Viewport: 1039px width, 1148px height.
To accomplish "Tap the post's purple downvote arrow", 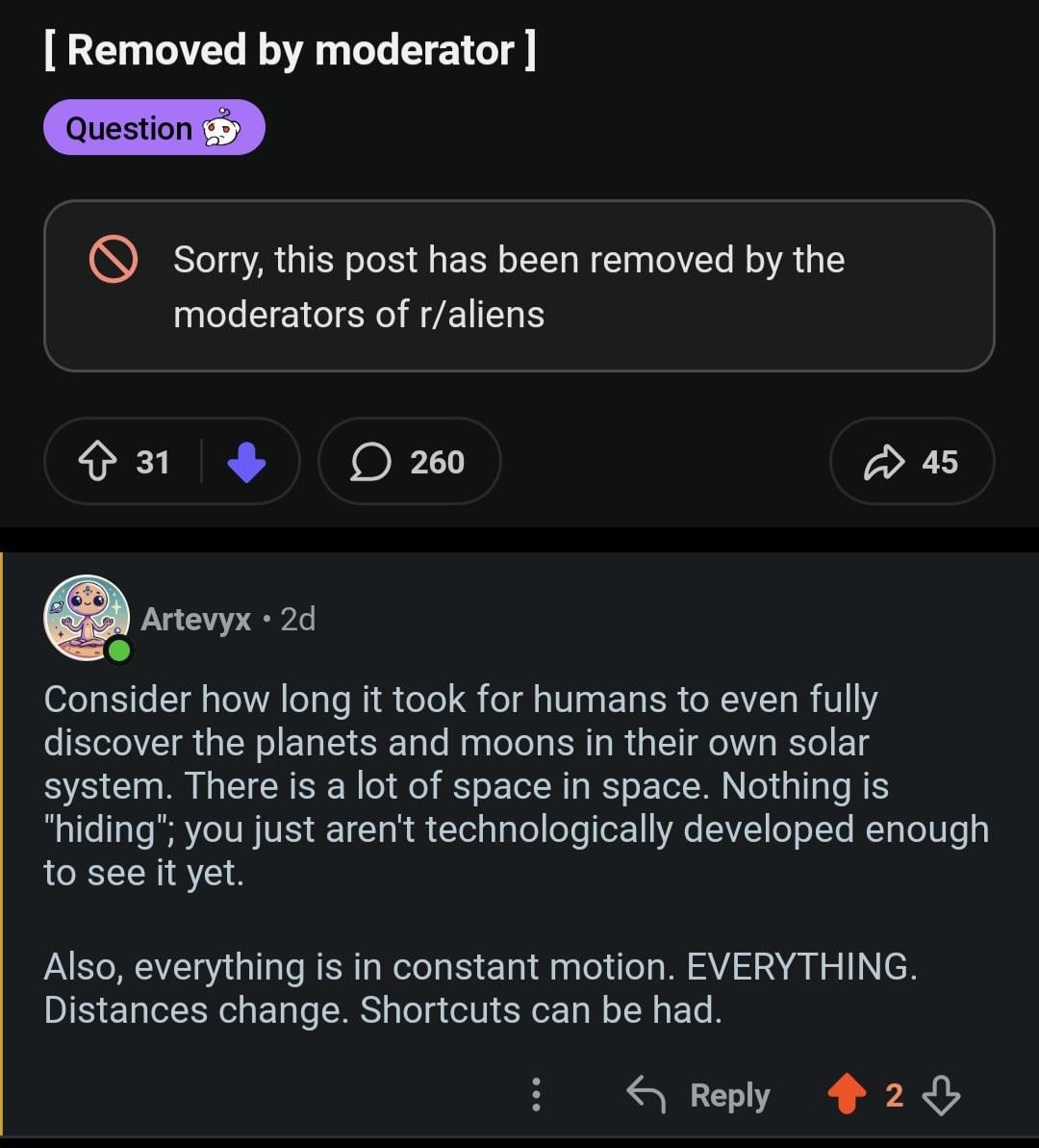I will pyautogui.click(x=246, y=462).
